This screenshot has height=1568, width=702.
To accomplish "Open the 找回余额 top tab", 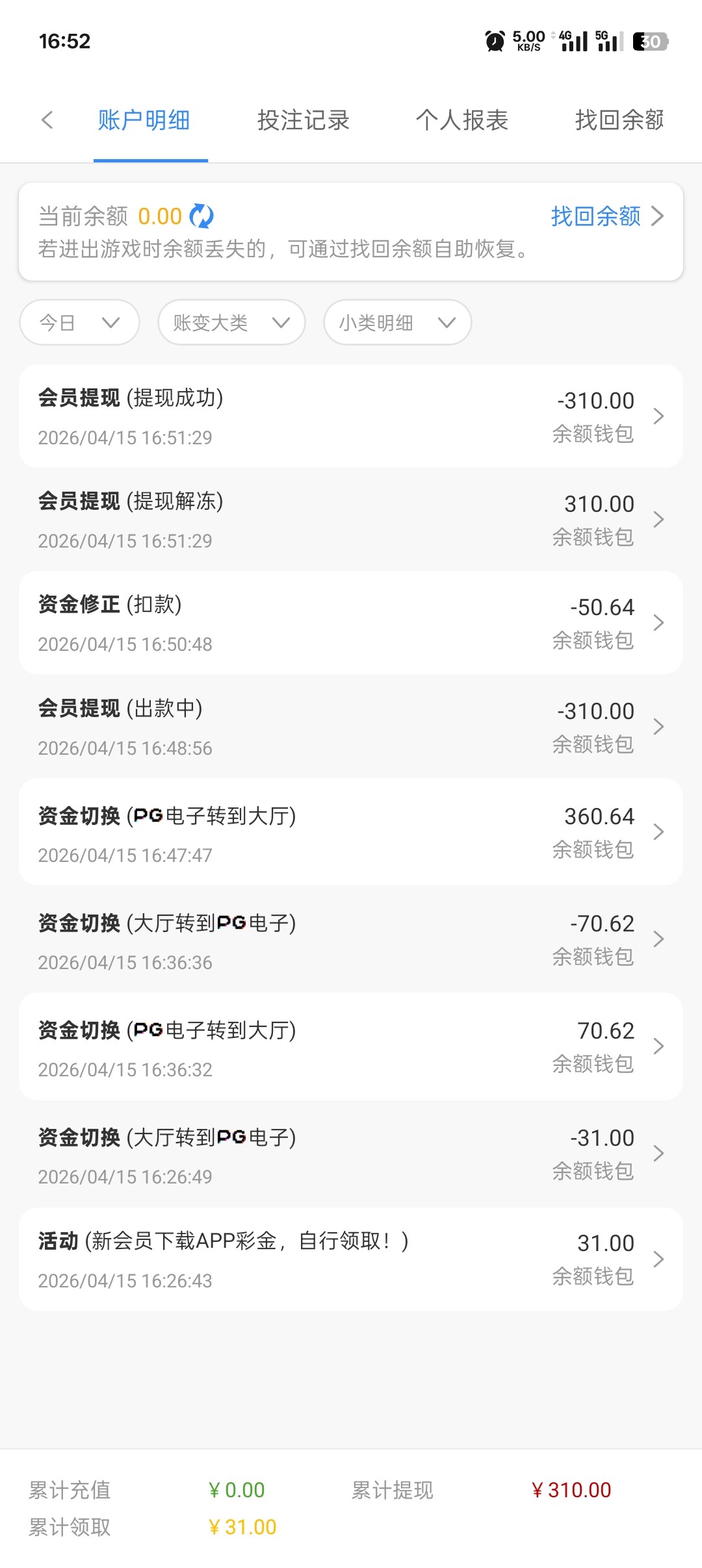I will pos(619,120).
